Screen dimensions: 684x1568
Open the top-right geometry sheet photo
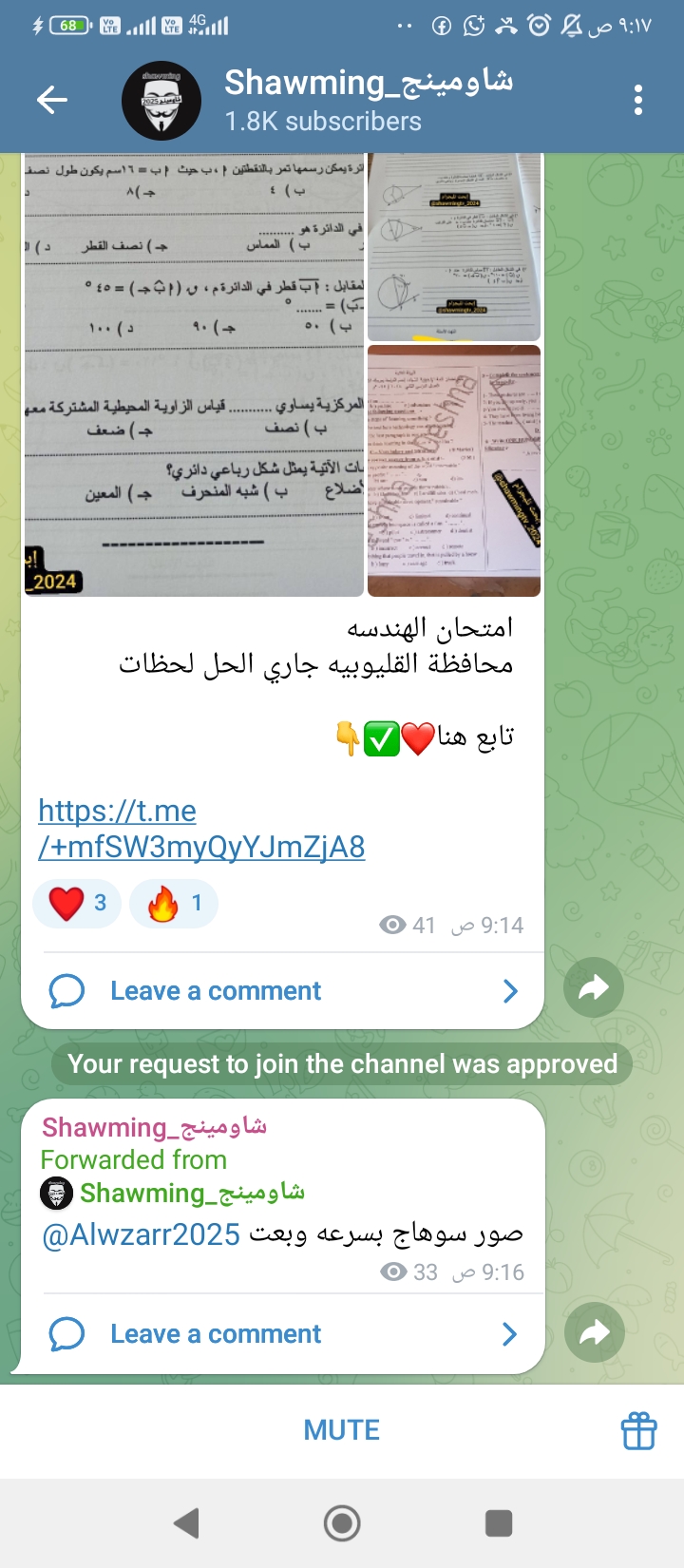coord(454,247)
